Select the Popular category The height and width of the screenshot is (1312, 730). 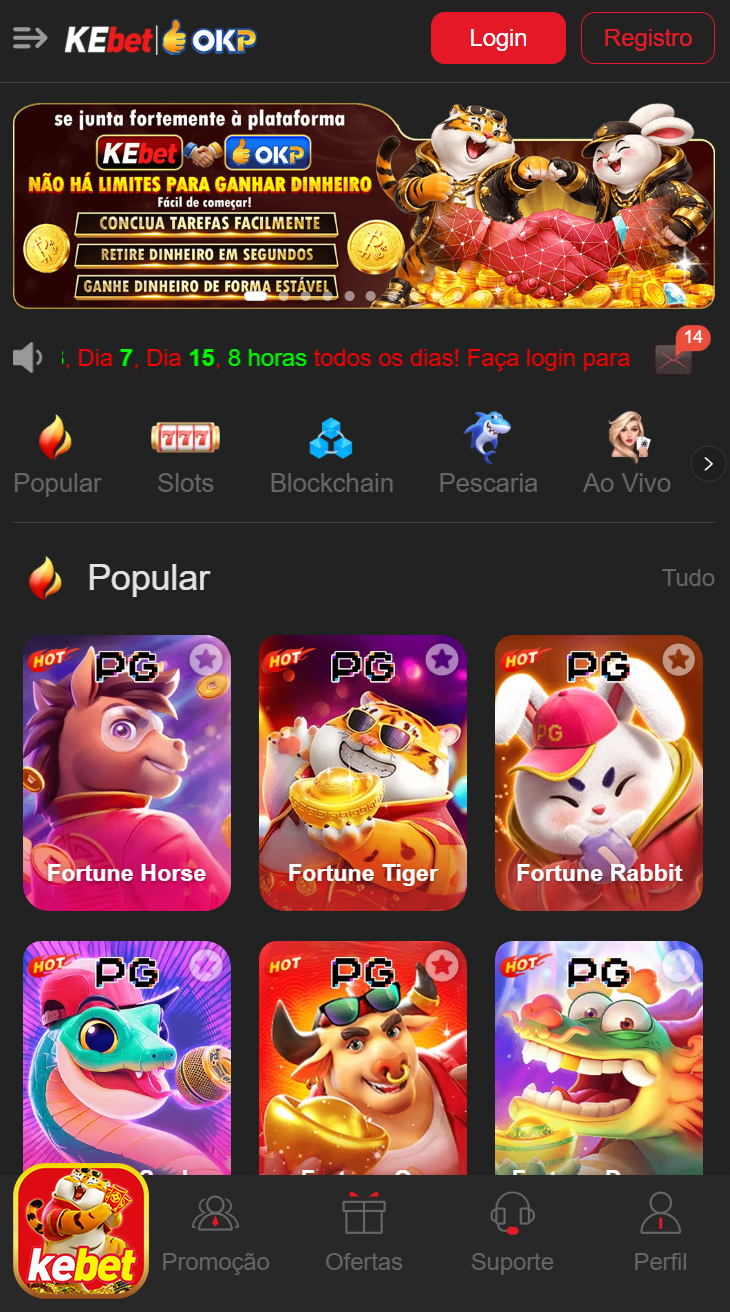point(57,456)
